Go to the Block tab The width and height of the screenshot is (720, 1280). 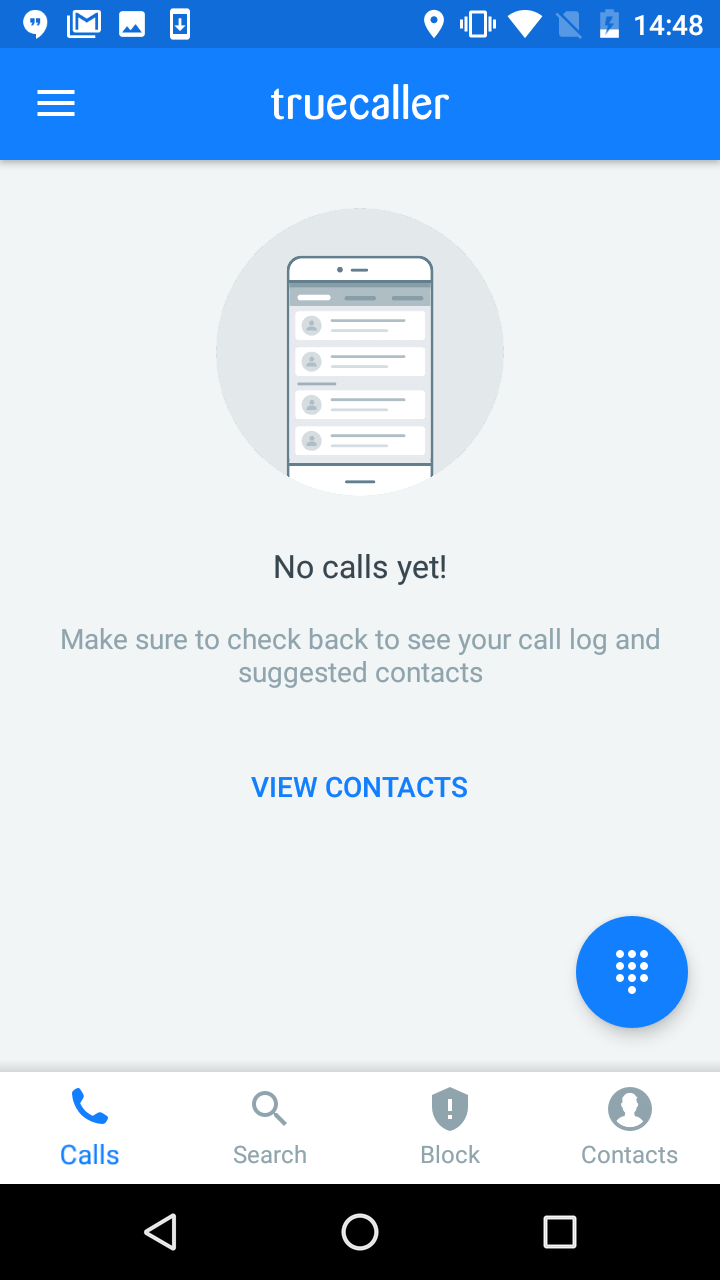[x=450, y=1128]
